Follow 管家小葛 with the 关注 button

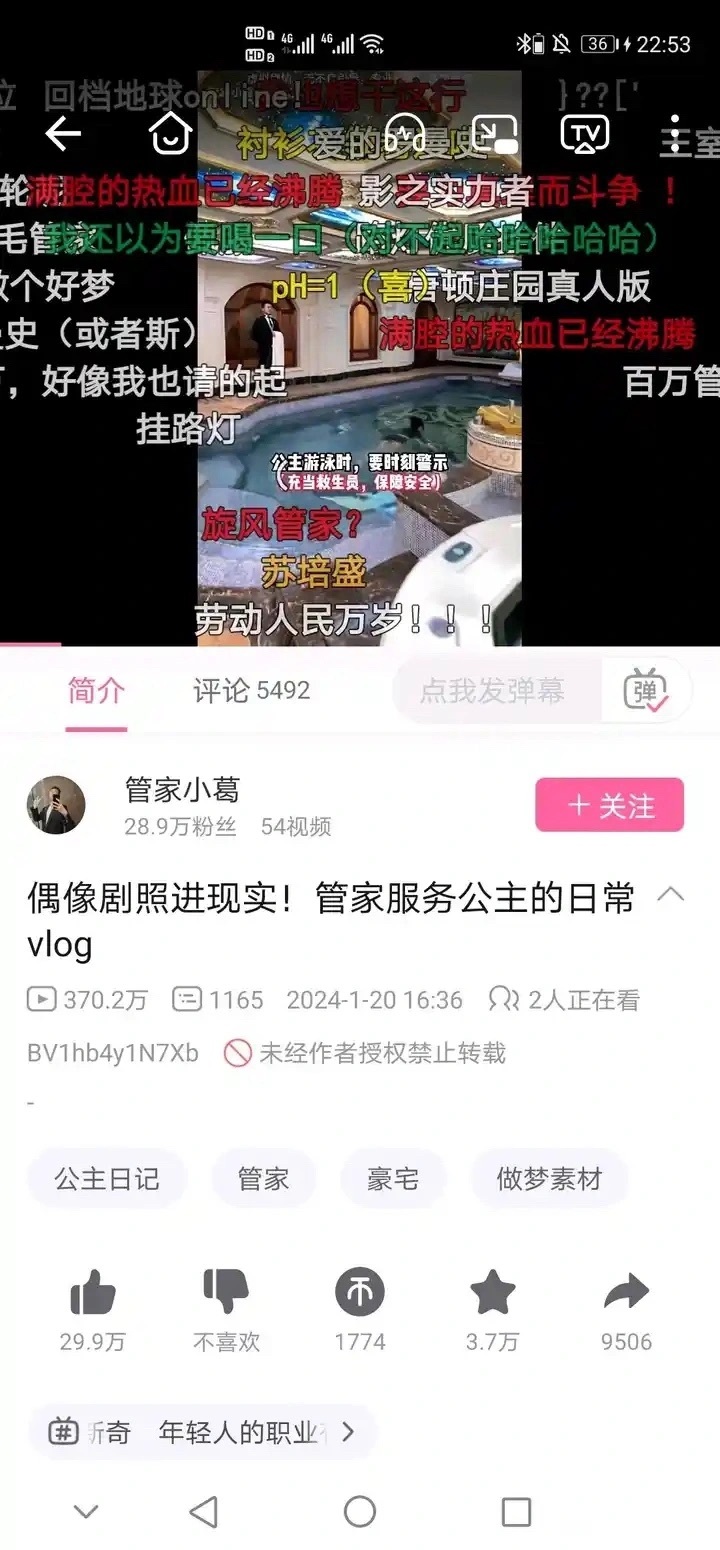(x=609, y=805)
